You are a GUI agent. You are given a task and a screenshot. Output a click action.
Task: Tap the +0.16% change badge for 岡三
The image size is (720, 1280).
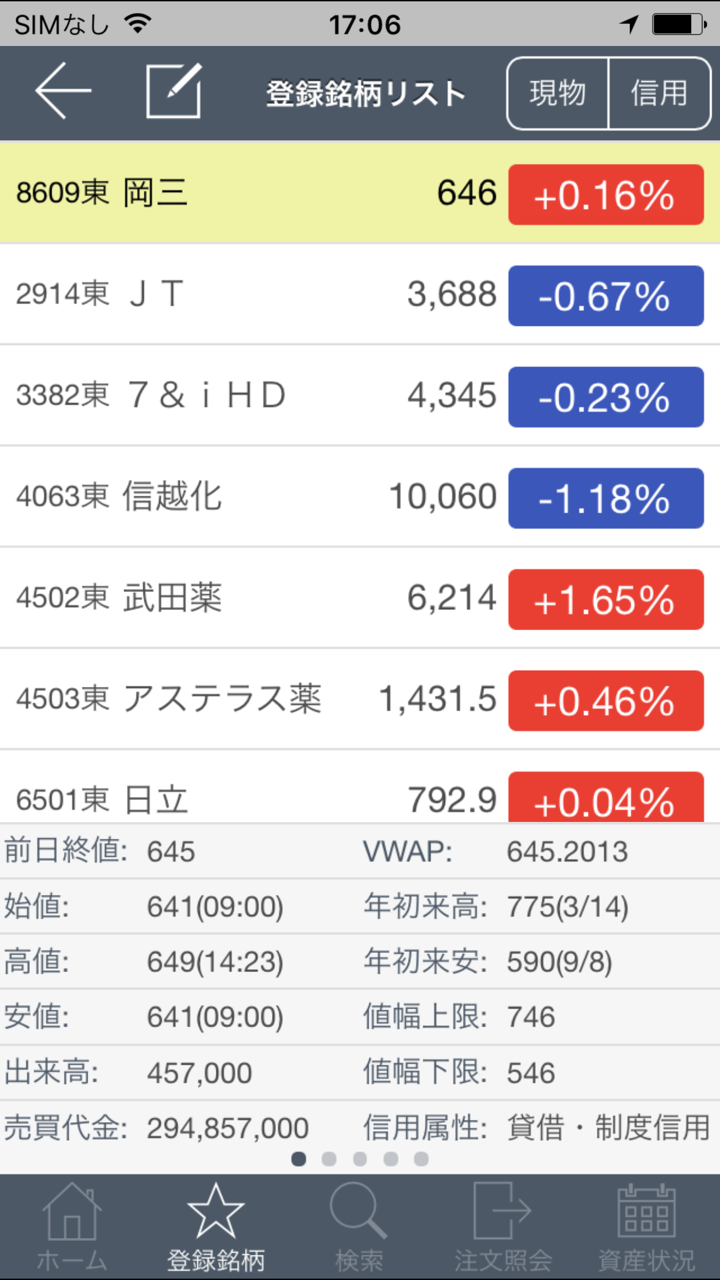tap(604, 195)
